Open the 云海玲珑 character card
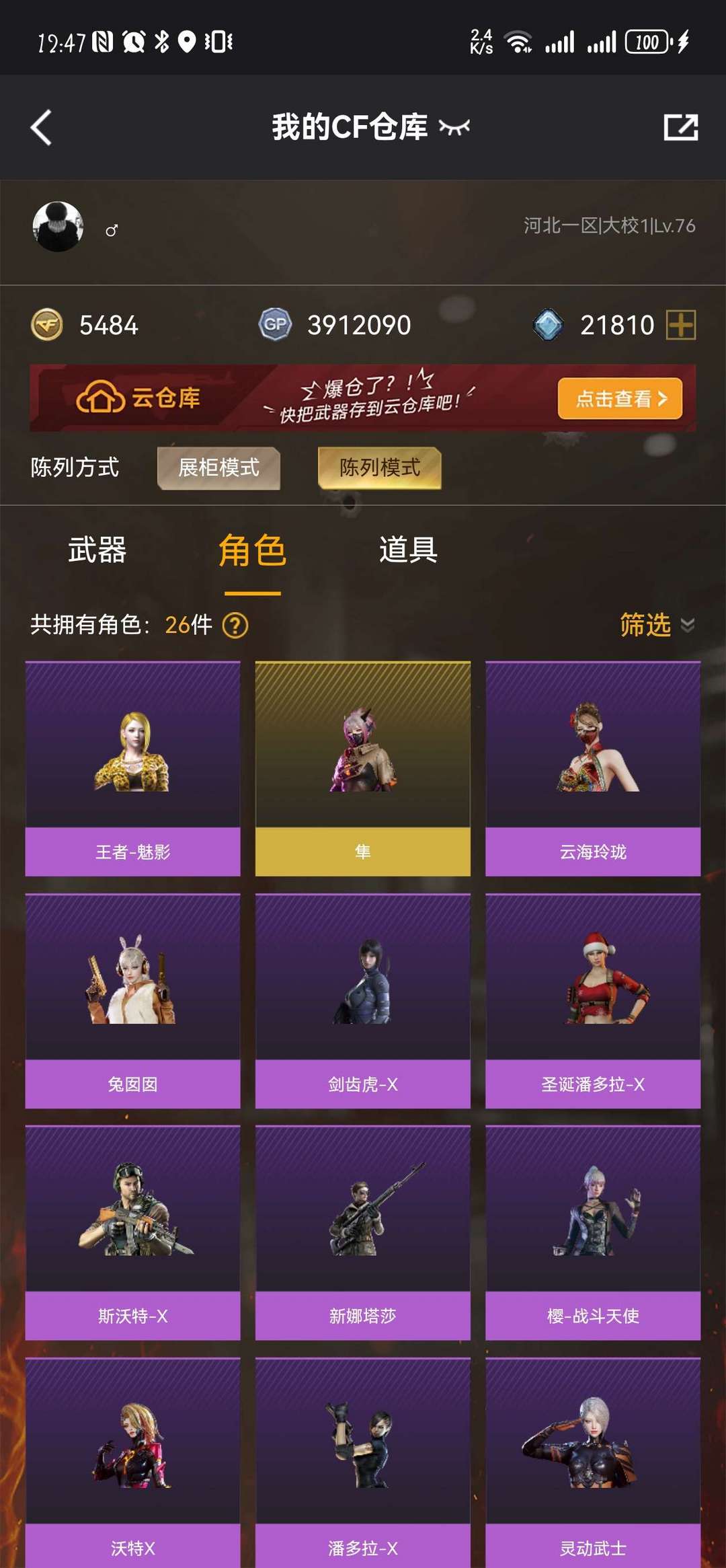This screenshot has width=726, height=1568. [x=593, y=768]
